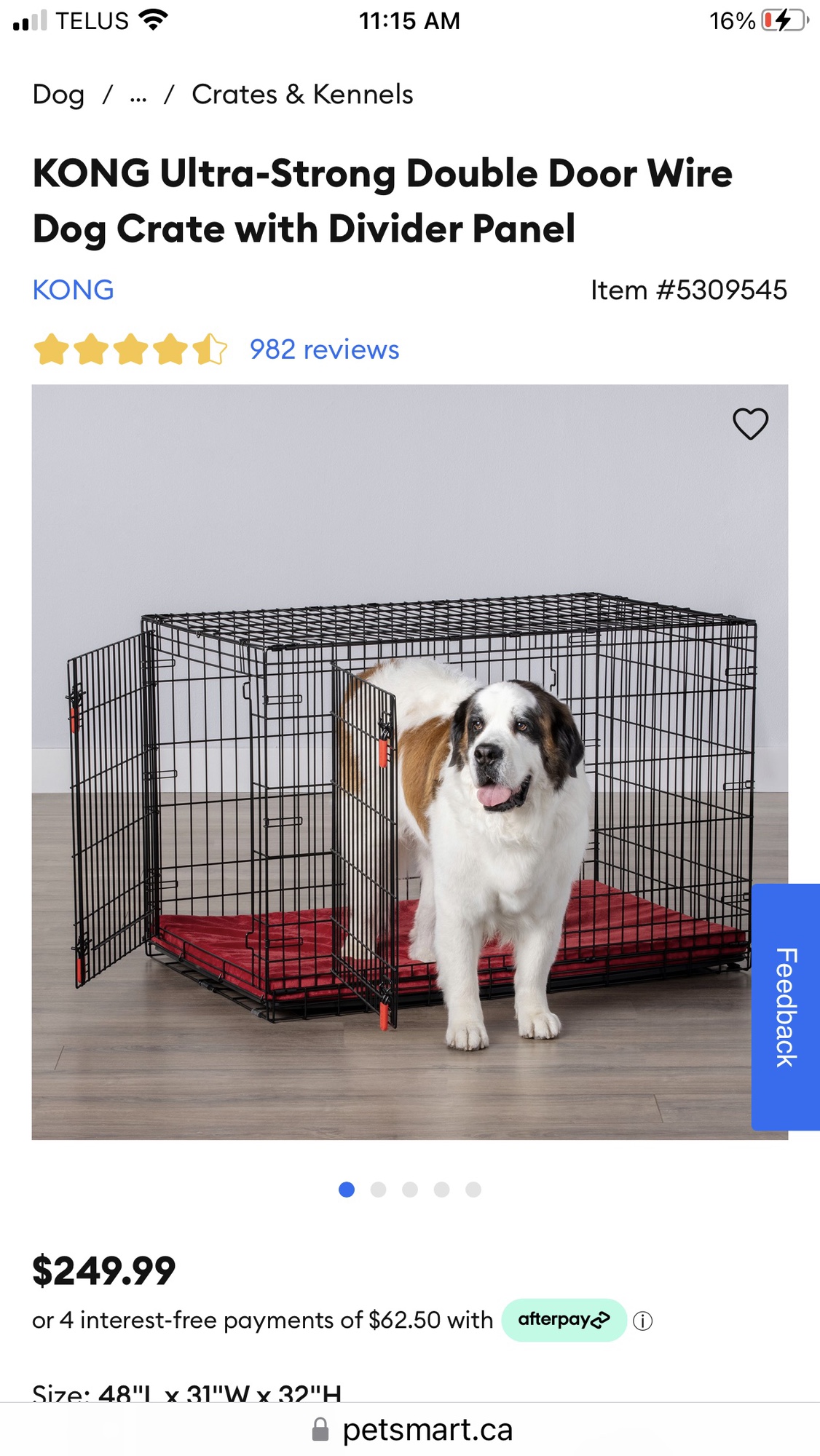820x1456 pixels.
Task: Go to Crates & Kennels category
Action: point(302,95)
